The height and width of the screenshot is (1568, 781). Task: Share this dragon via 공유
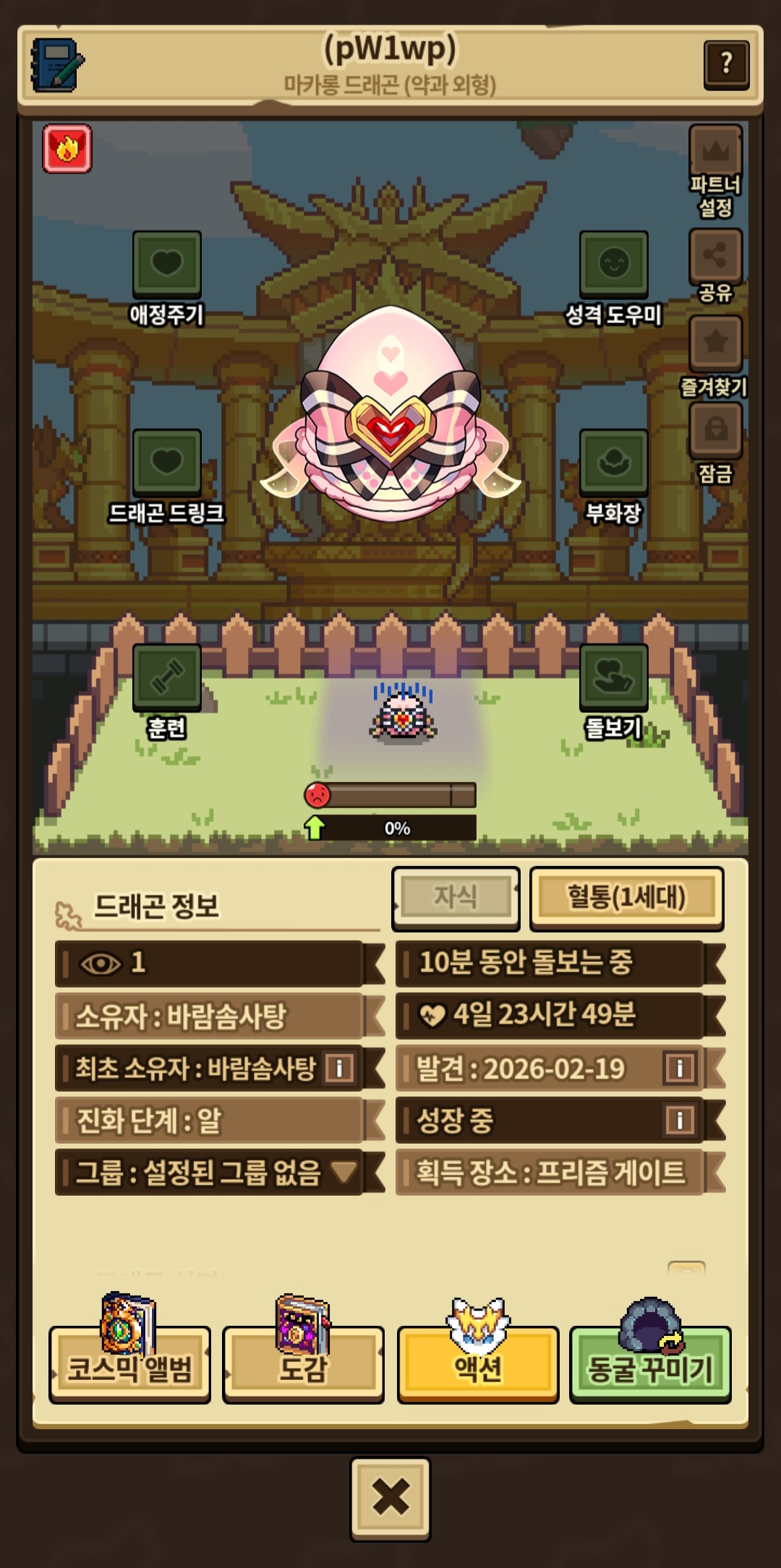715,256
